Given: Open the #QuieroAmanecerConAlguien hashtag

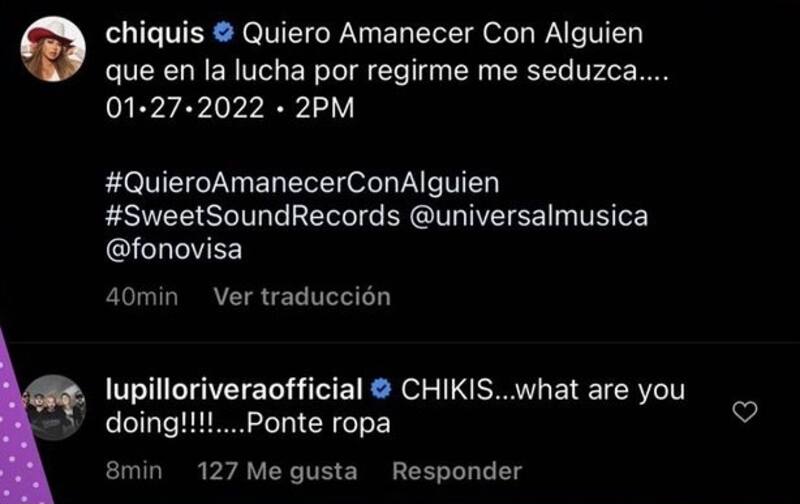Looking at the screenshot, I should 301,183.
